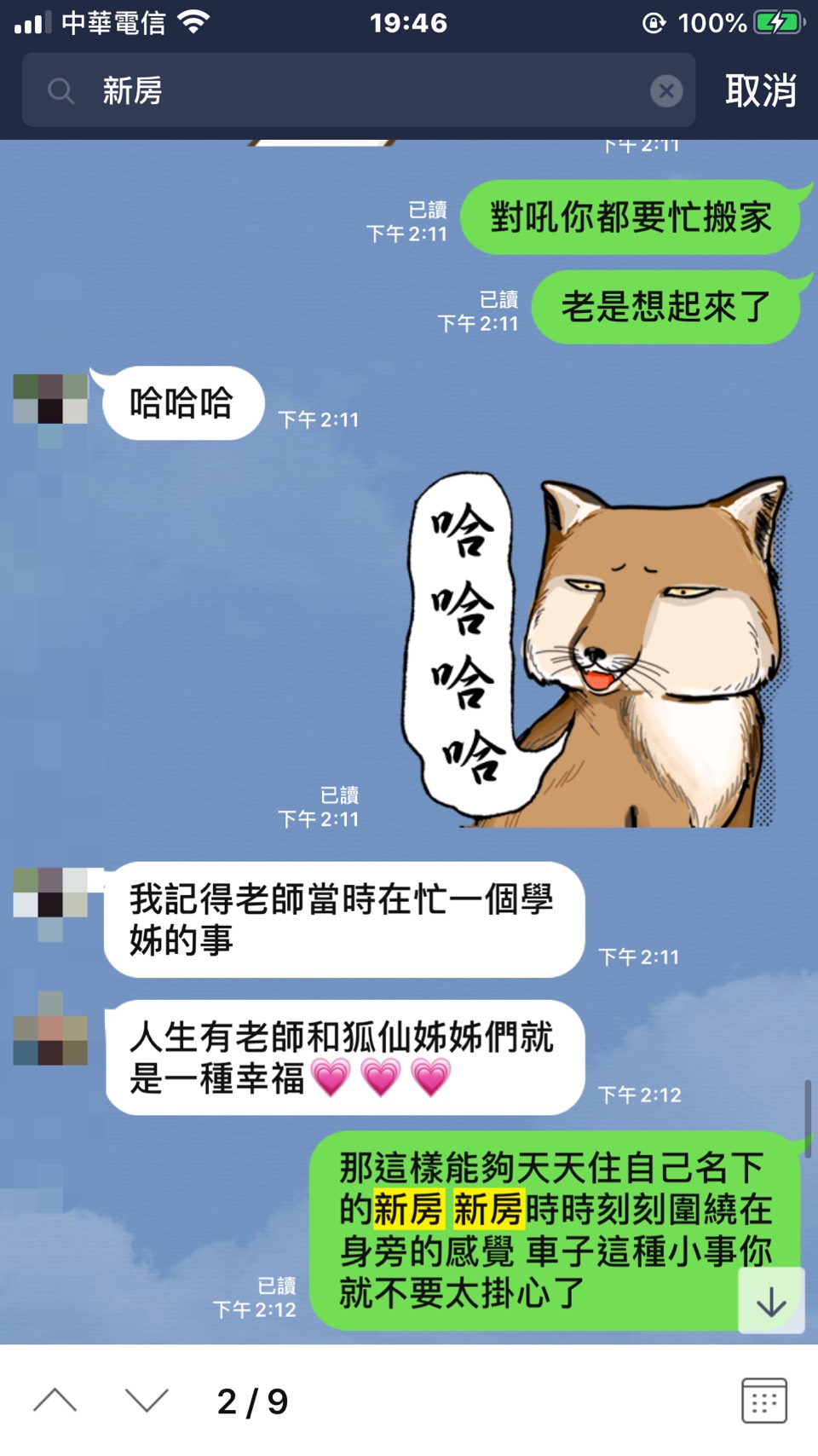
Task: Open the laughing fox sticker
Action: coord(596,652)
